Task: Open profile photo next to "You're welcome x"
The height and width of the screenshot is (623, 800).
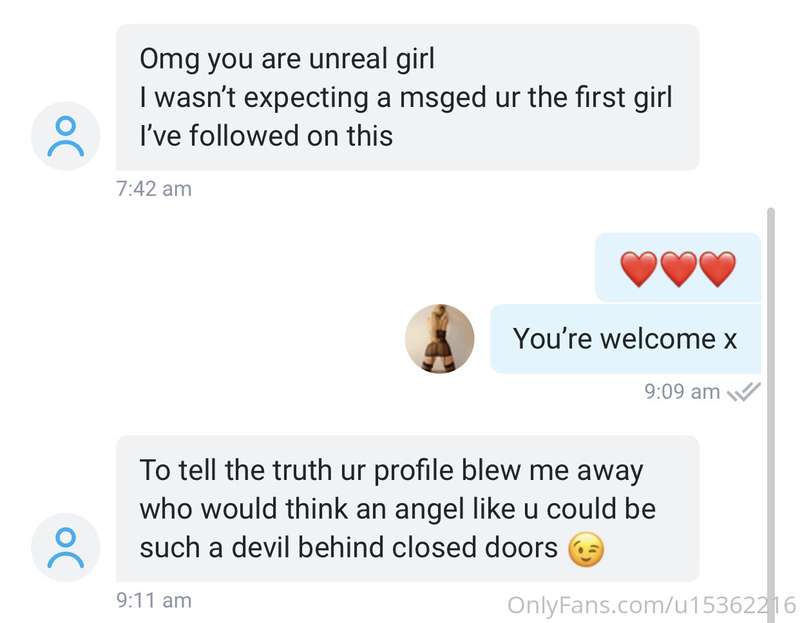Action: pyautogui.click(x=439, y=339)
